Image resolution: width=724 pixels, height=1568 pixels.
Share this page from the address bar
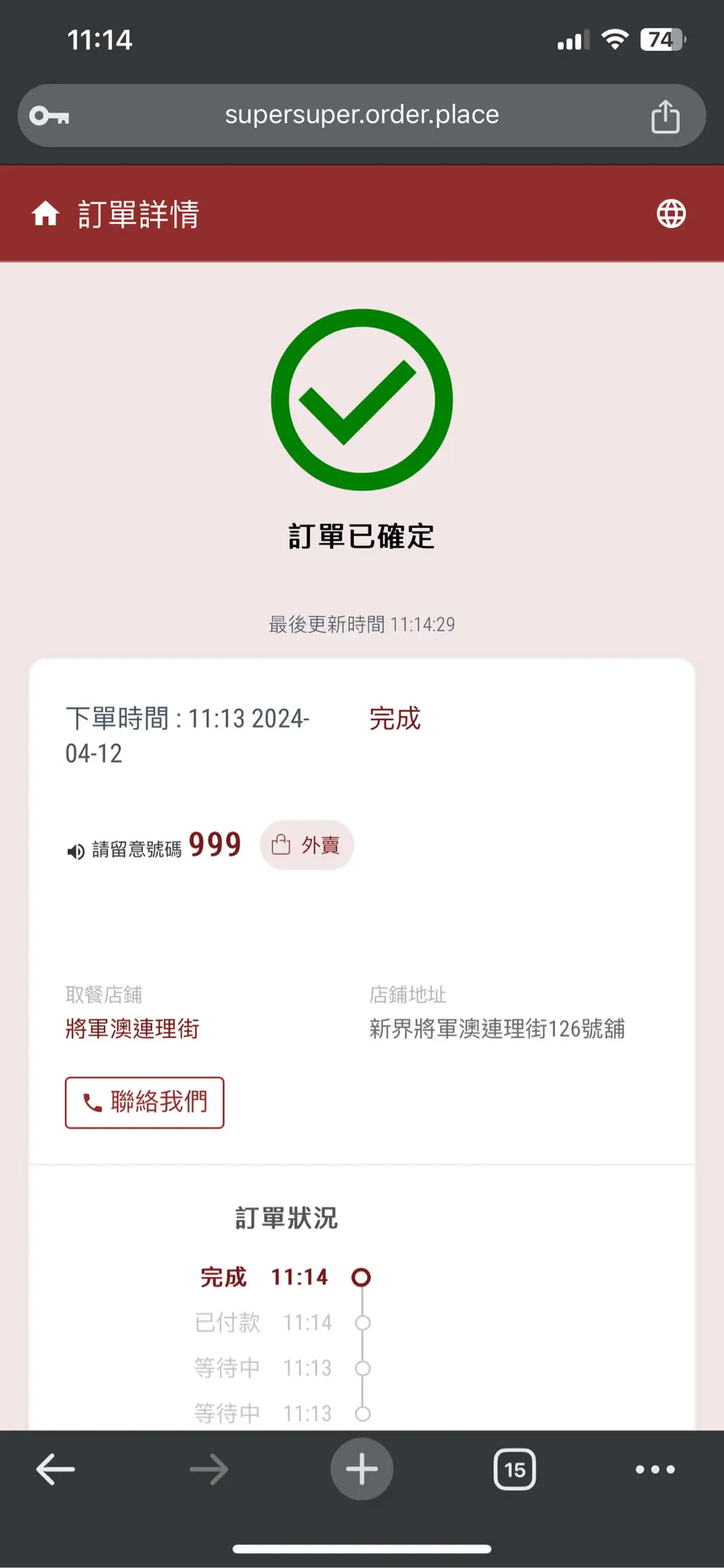click(665, 116)
